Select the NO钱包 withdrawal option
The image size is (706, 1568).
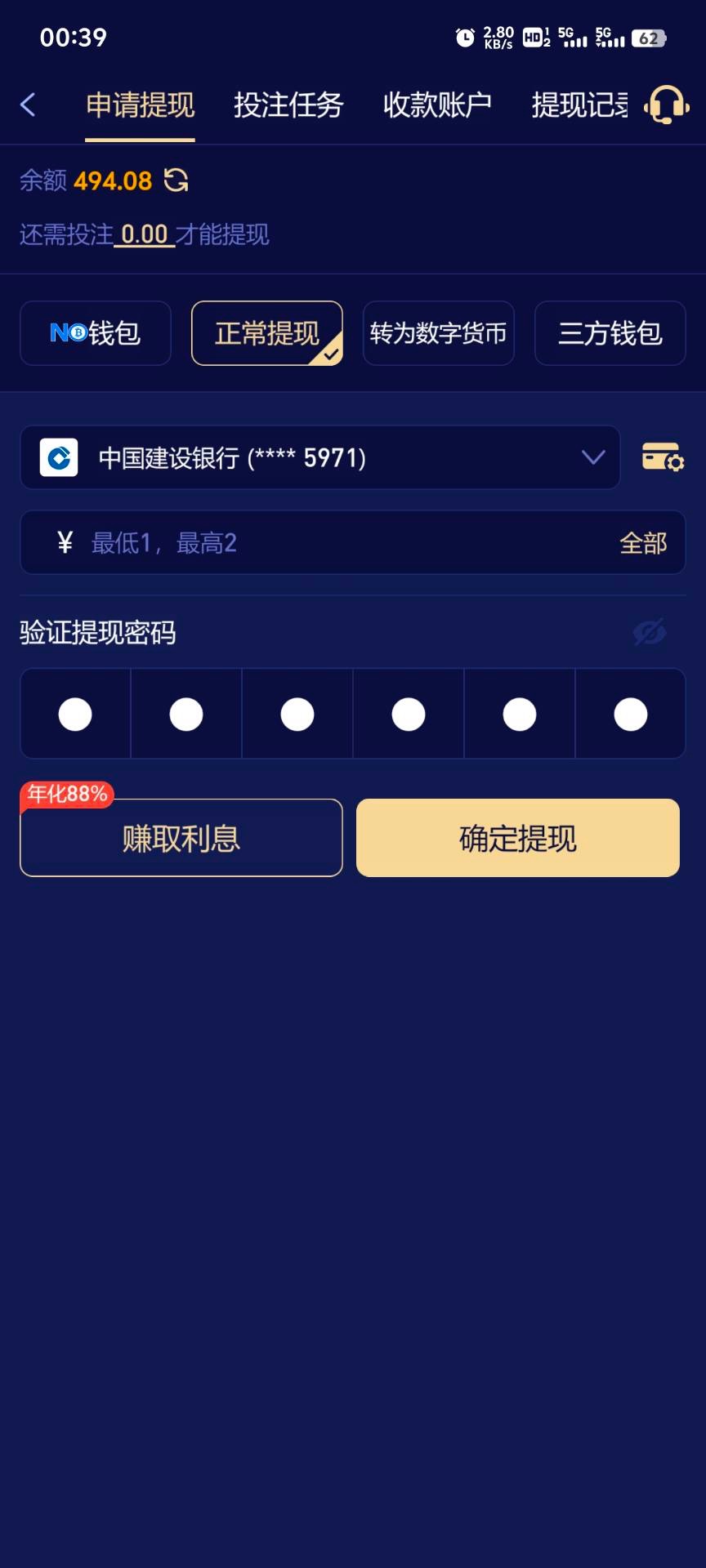coord(96,333)
